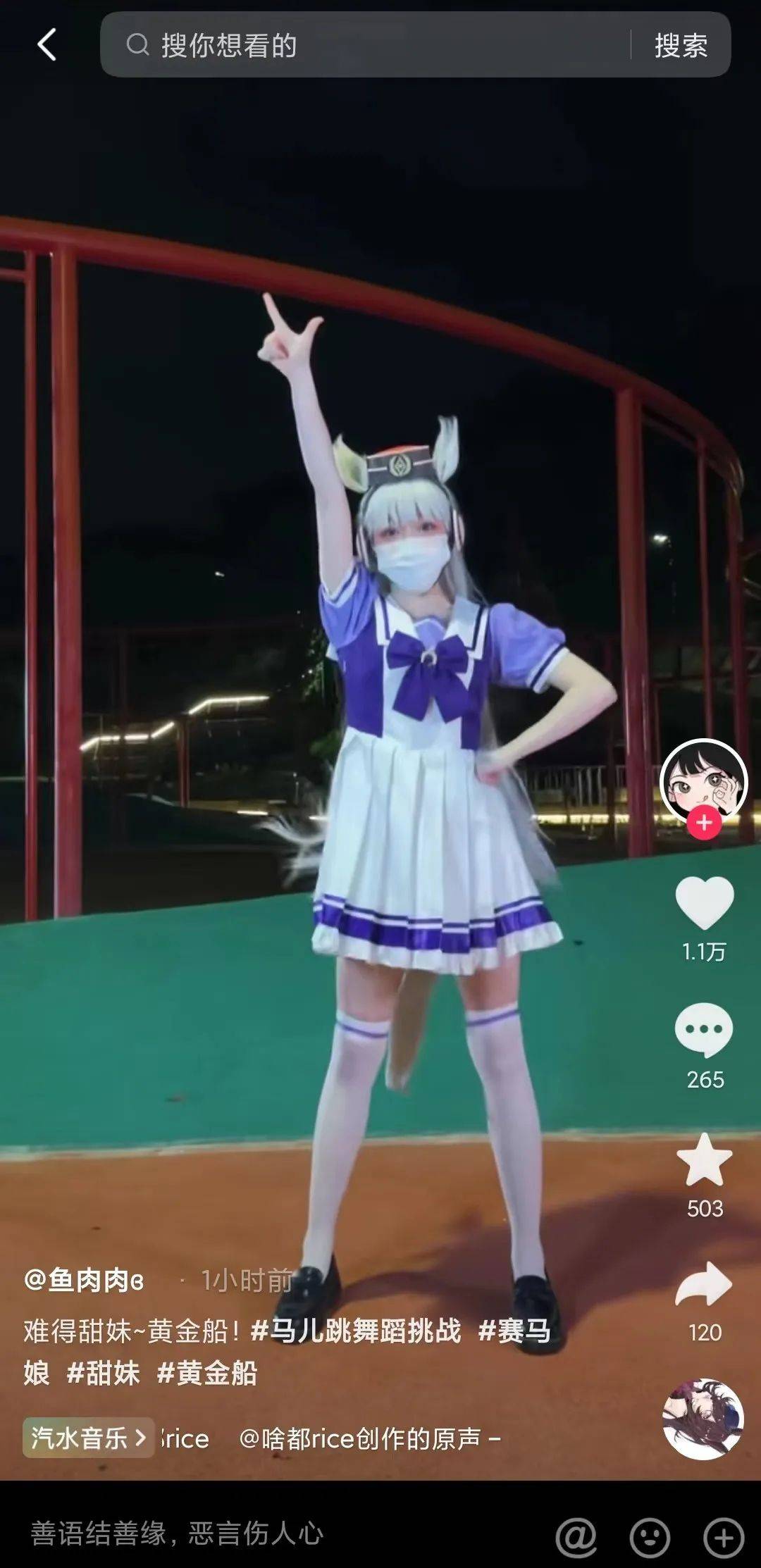The height and width of the screenshot is (1568, 761).
Task: Open hashtag #甜妹
Action: coord(103,1373)
